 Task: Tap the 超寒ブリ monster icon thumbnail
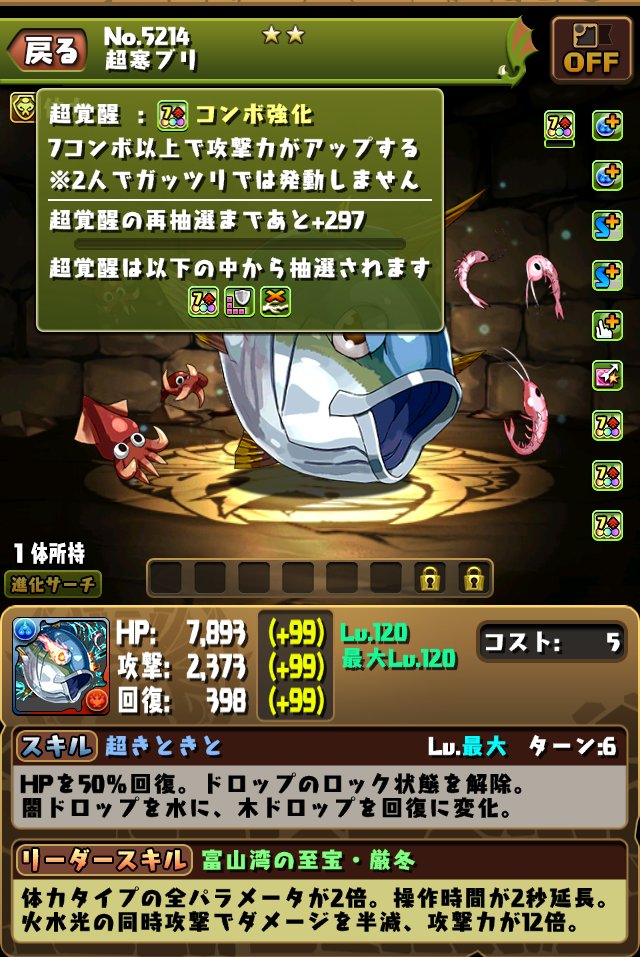[61, 666]
